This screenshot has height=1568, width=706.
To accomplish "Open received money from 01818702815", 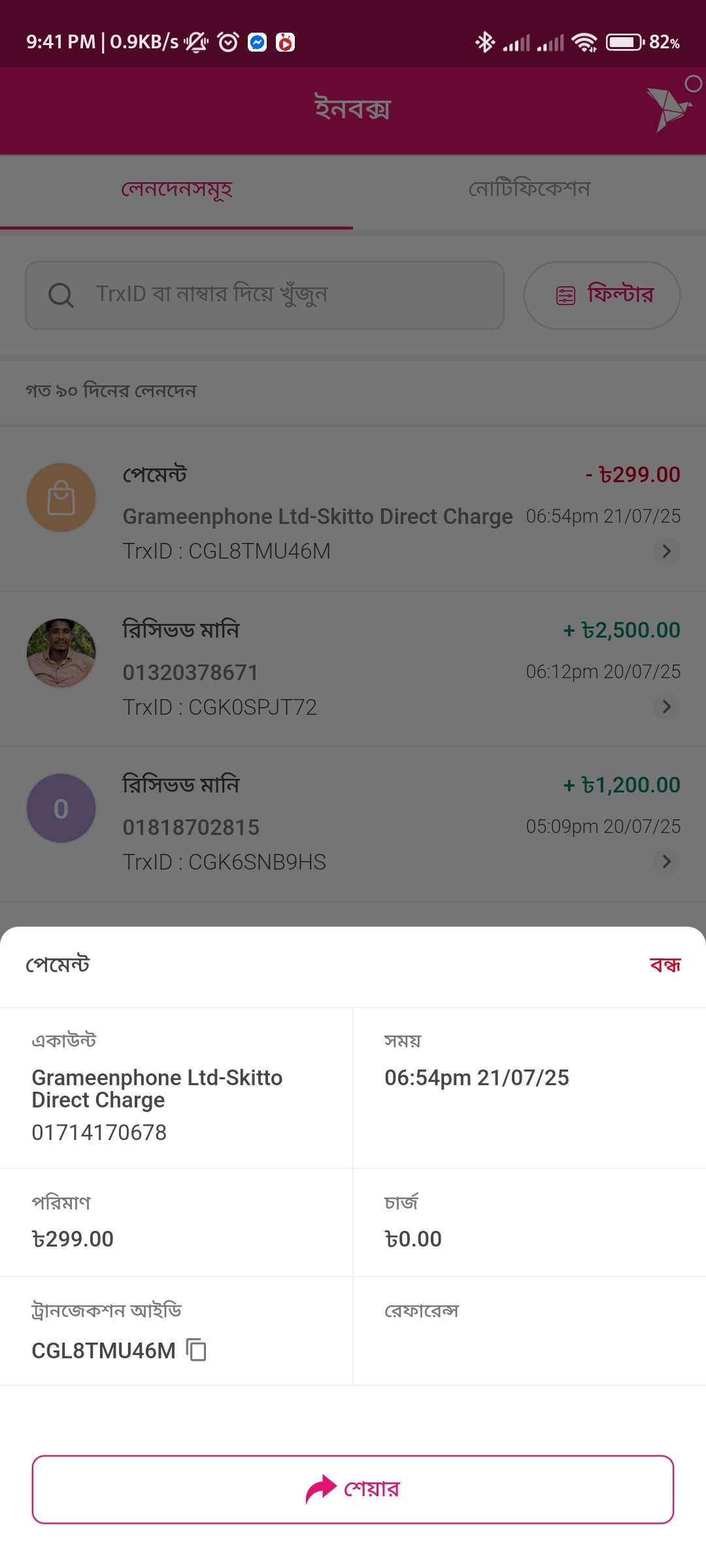I will [353, 823].
